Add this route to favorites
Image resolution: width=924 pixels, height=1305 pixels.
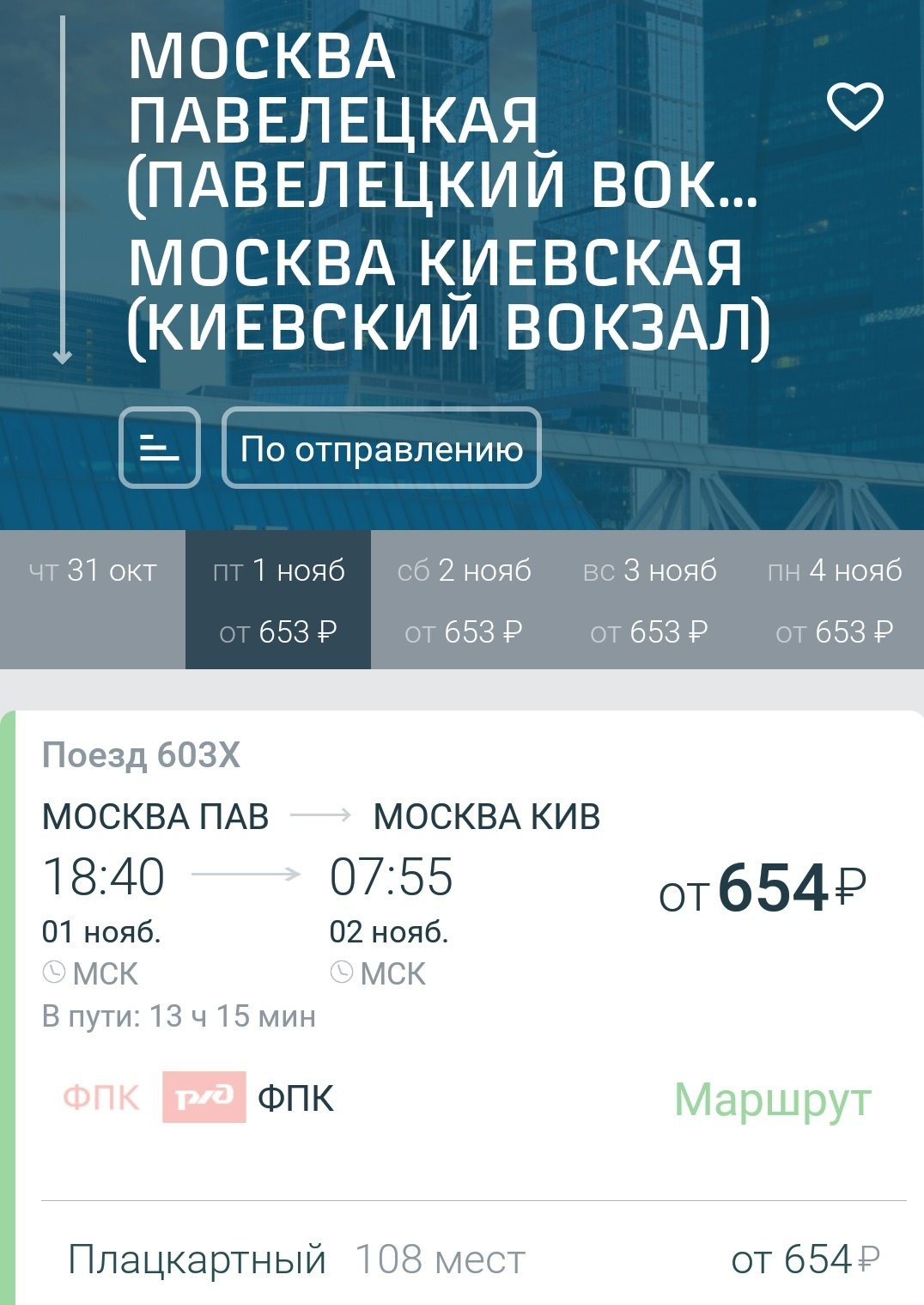pyautogui.click(x=854, y=107)
